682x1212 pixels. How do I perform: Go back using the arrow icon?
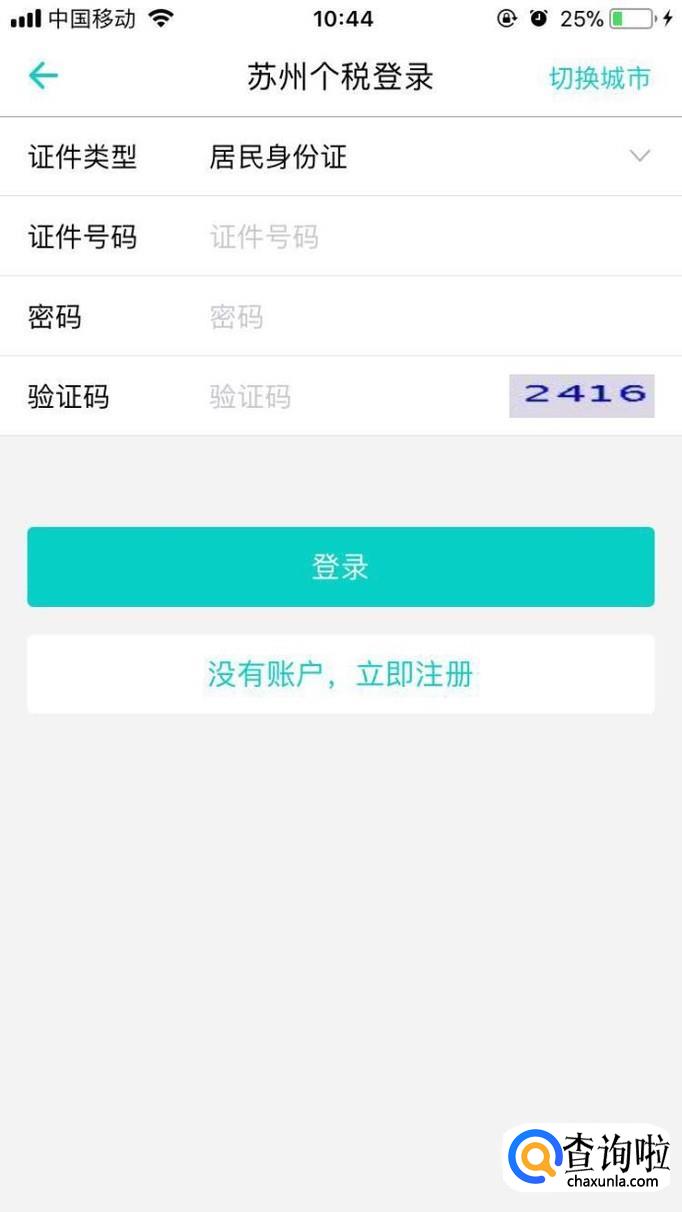click(43, 76)
